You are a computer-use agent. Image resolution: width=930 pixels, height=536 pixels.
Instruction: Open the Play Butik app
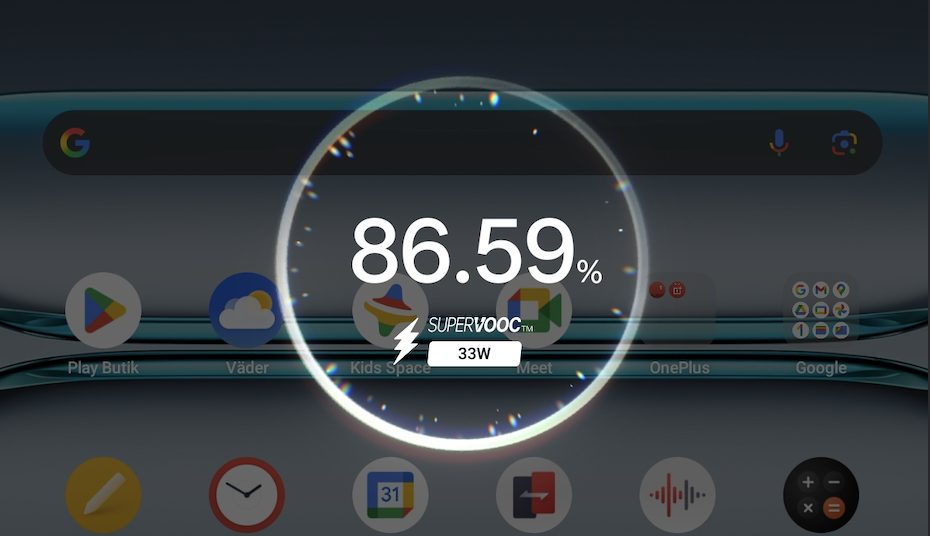pos(103,311)
